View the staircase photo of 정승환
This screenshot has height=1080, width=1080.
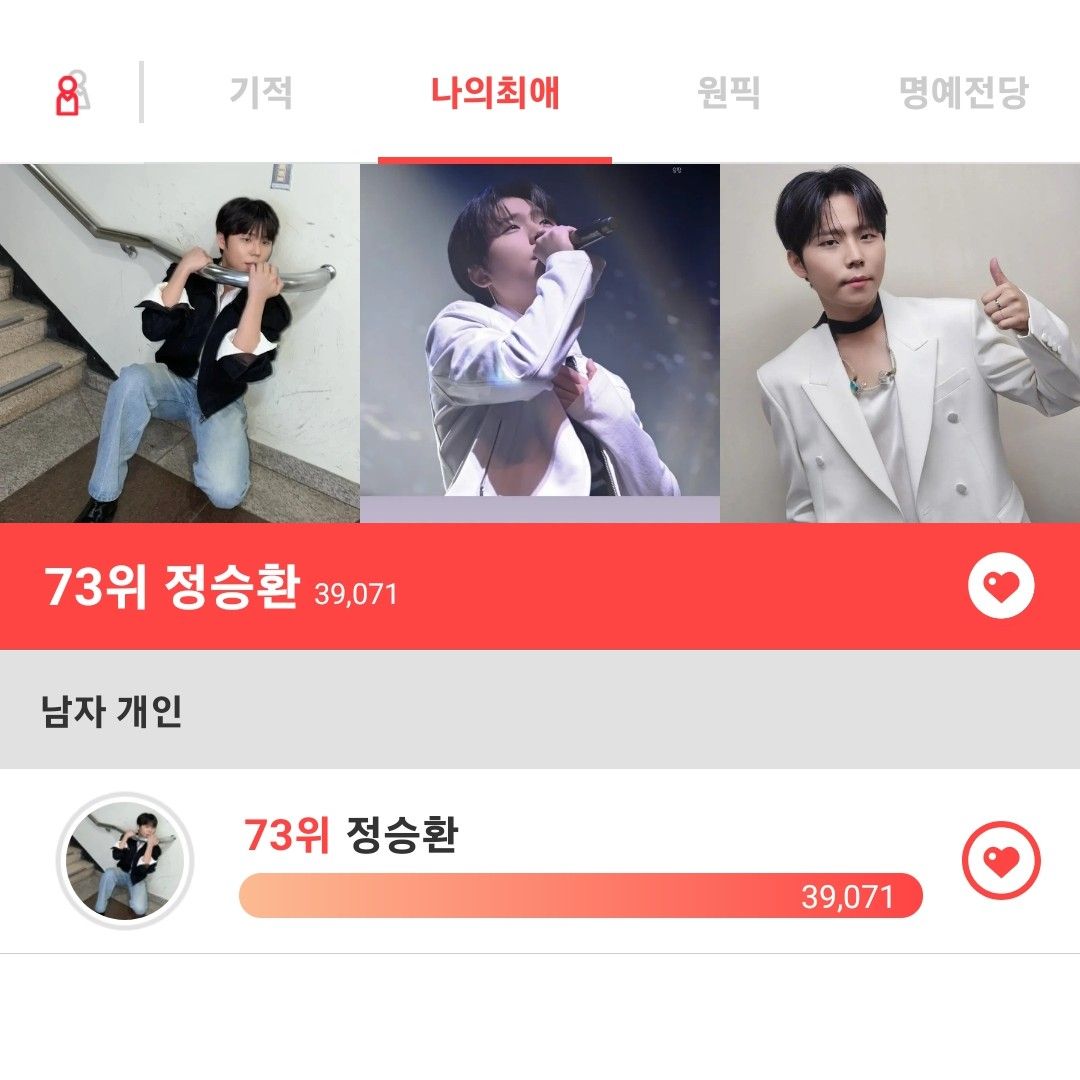[x=180, y=343]
